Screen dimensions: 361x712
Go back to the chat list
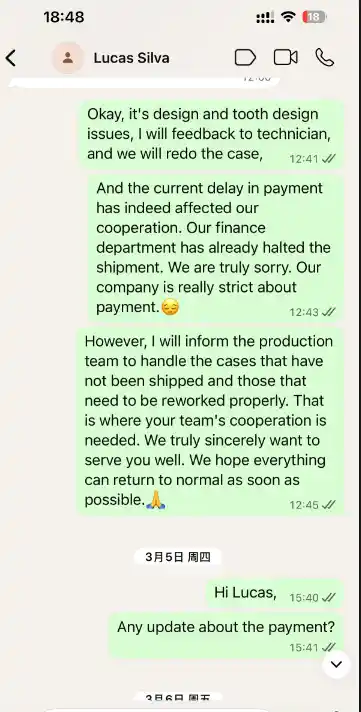point(10,58)
